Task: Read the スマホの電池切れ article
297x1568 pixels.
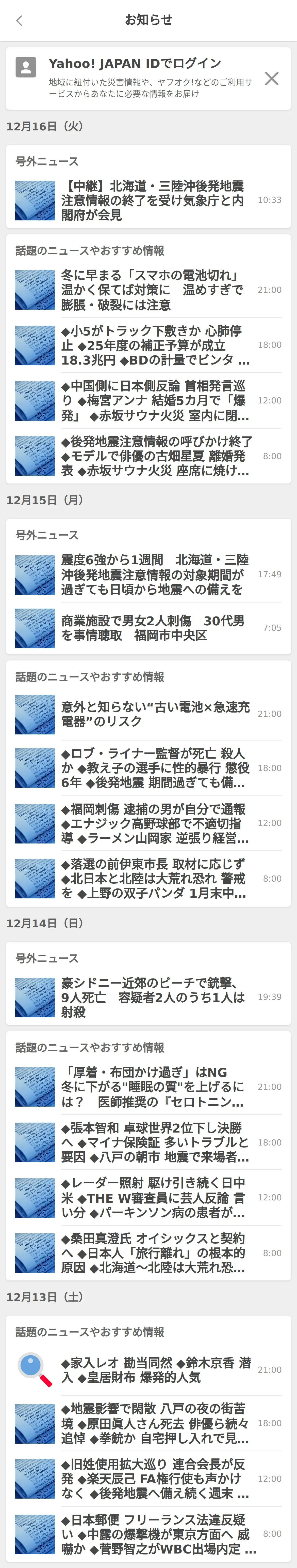Action: click(152, 290)
